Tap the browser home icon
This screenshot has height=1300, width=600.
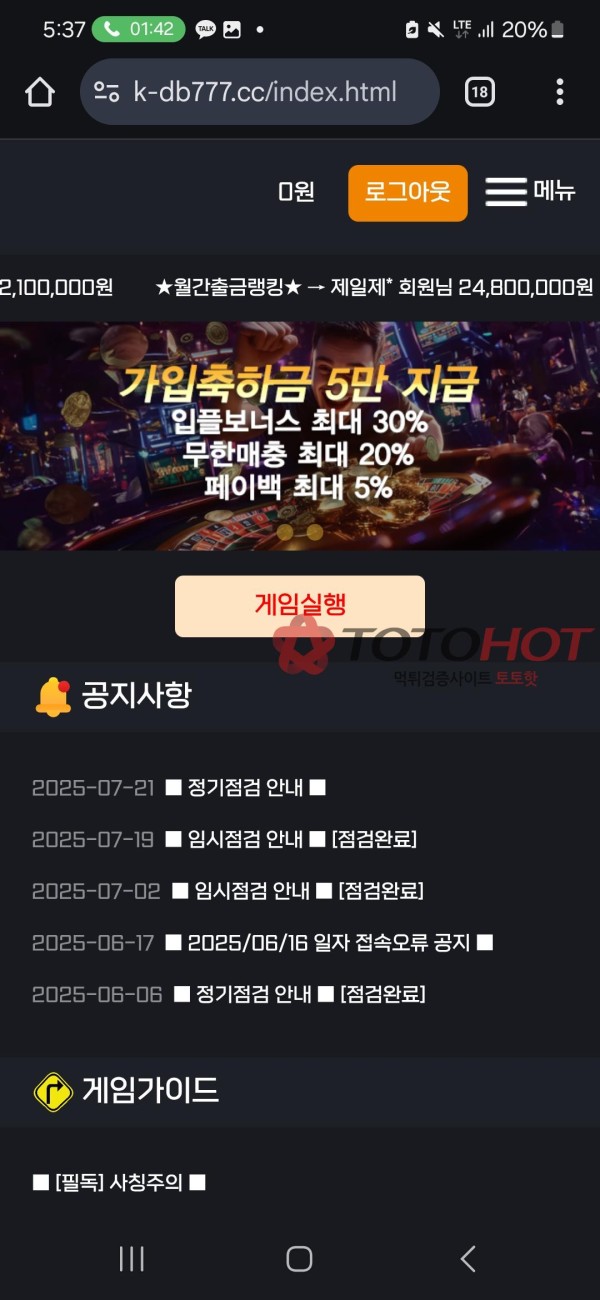coord(40,92)
